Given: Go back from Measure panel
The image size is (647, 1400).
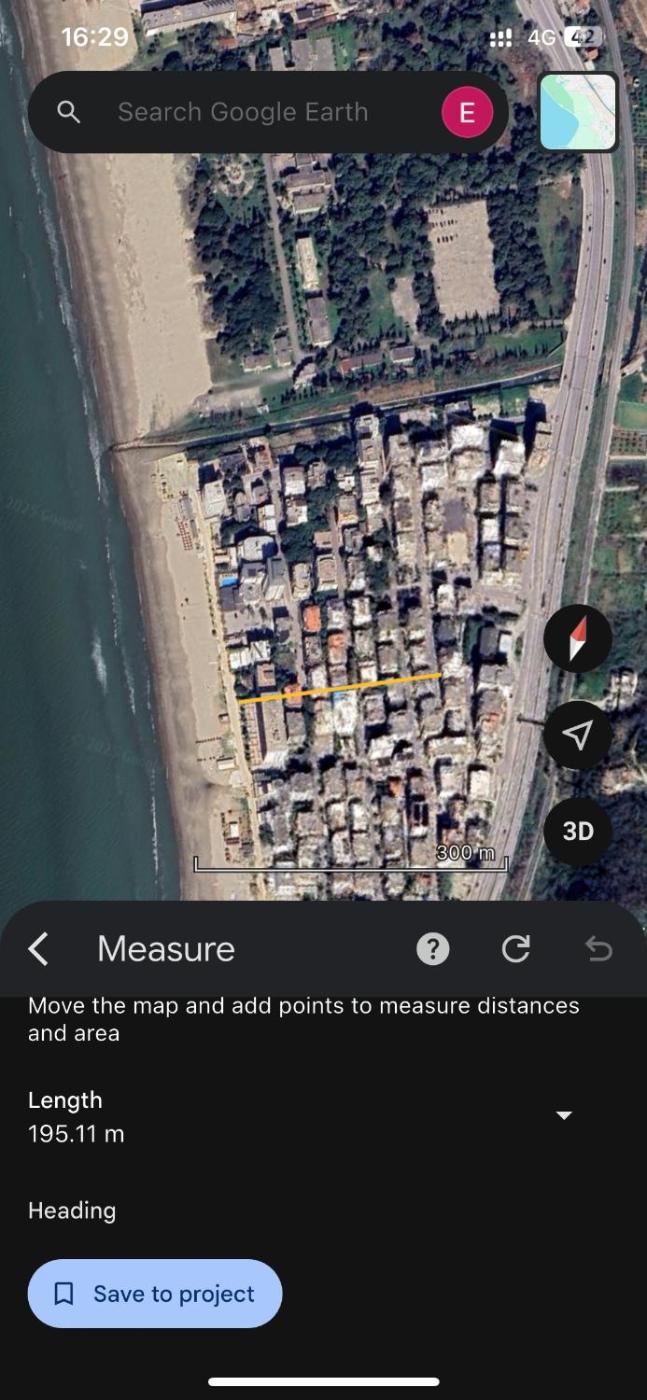Looking at the screenshot, I should tap(39, 949).
